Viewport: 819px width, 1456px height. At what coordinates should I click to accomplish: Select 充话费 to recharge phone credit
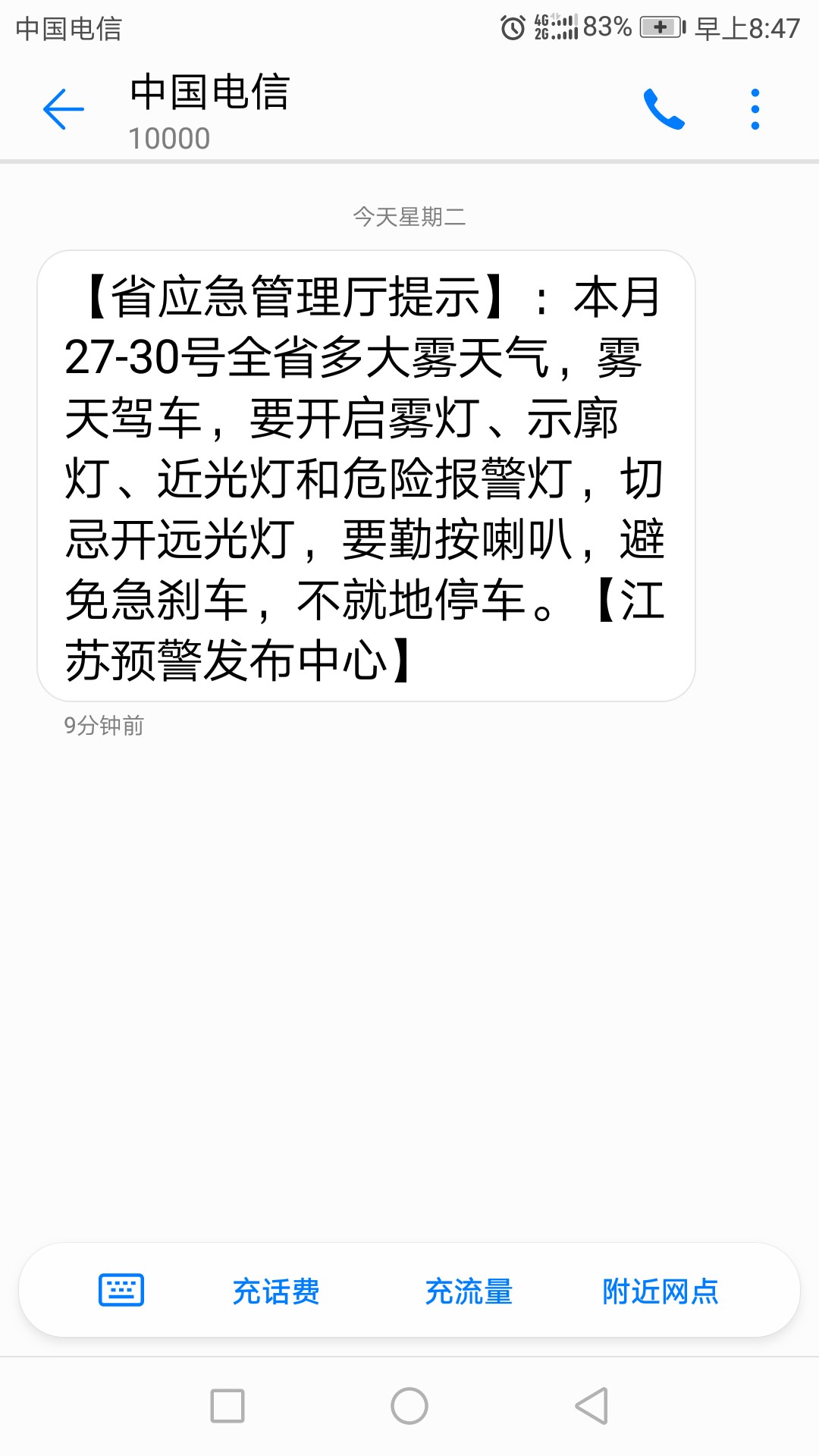276,1291
